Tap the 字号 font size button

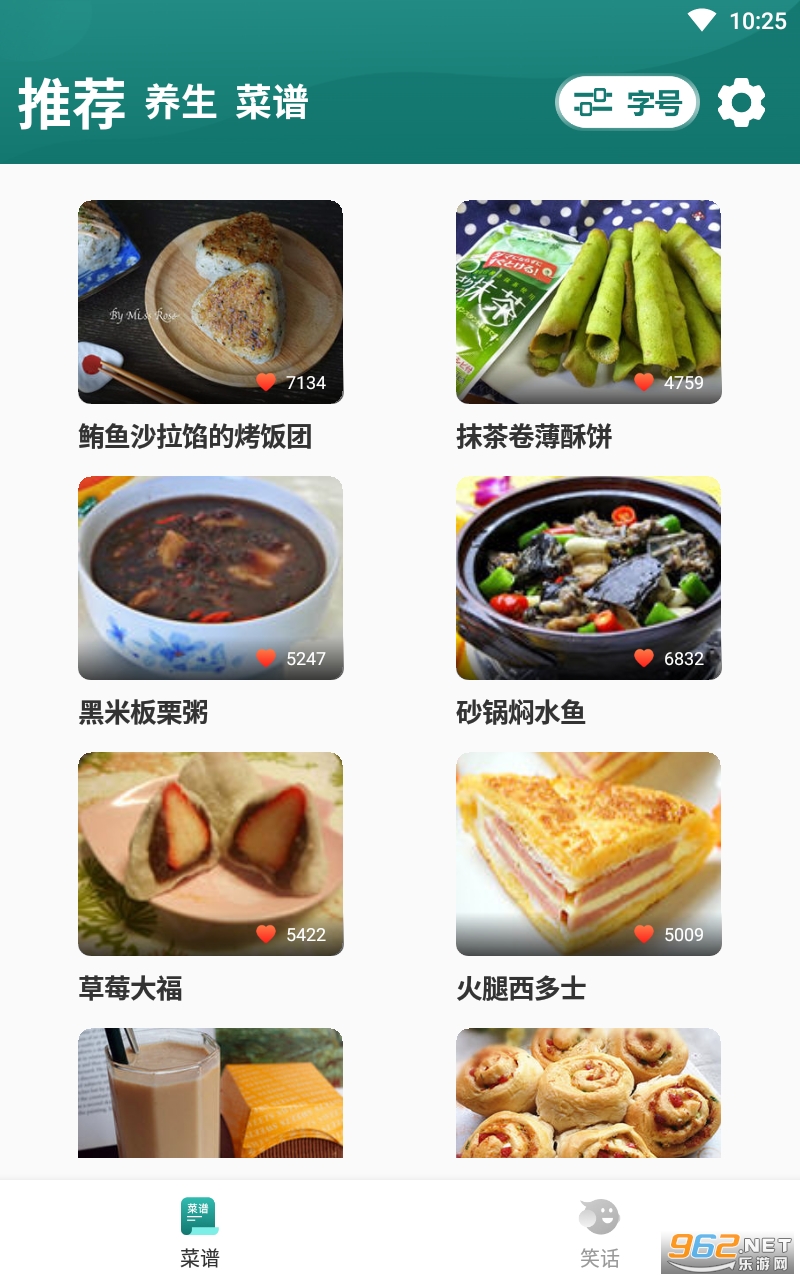pyautogui.click(x=627, y=103)
